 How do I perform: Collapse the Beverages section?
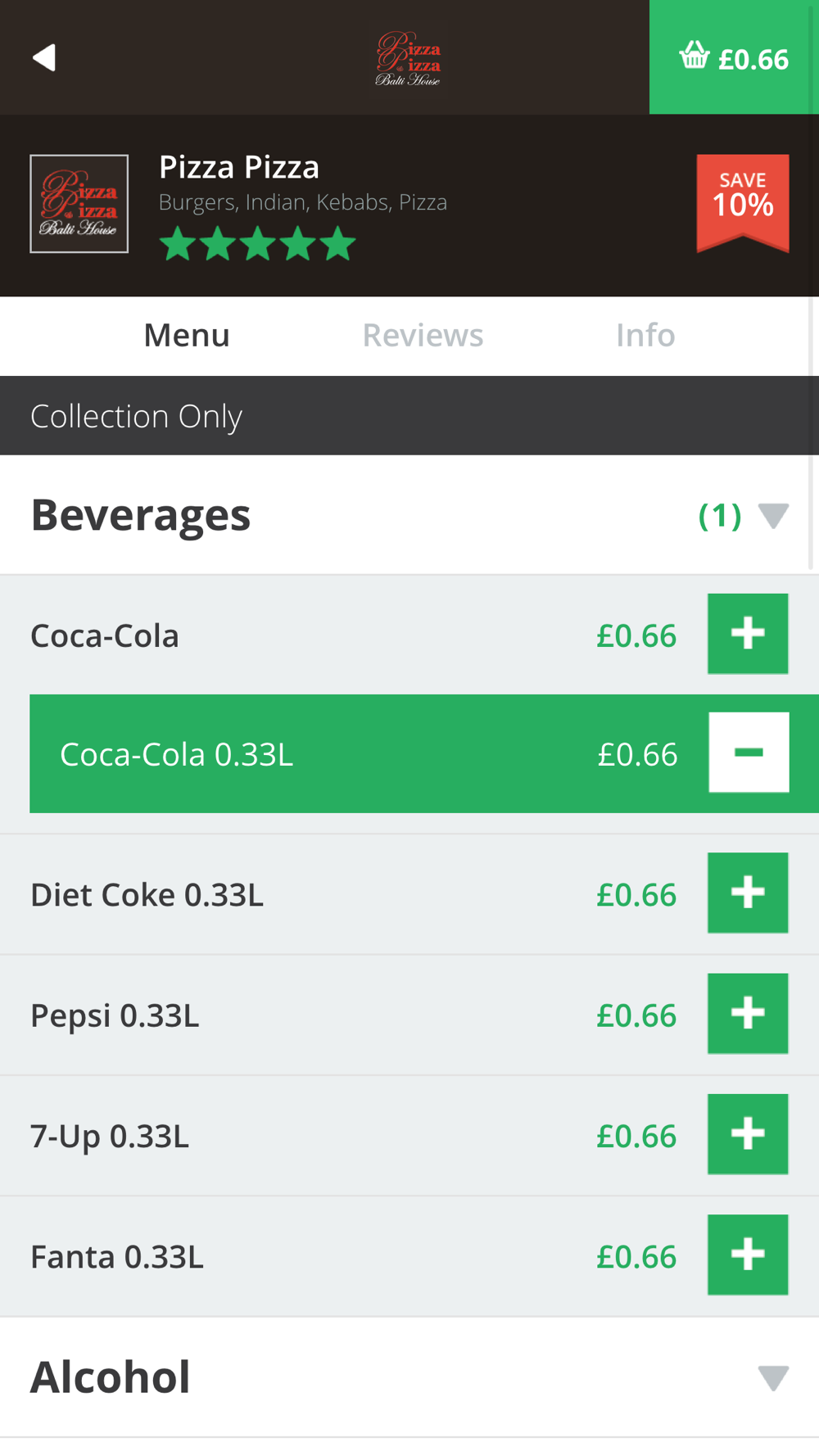772,516
